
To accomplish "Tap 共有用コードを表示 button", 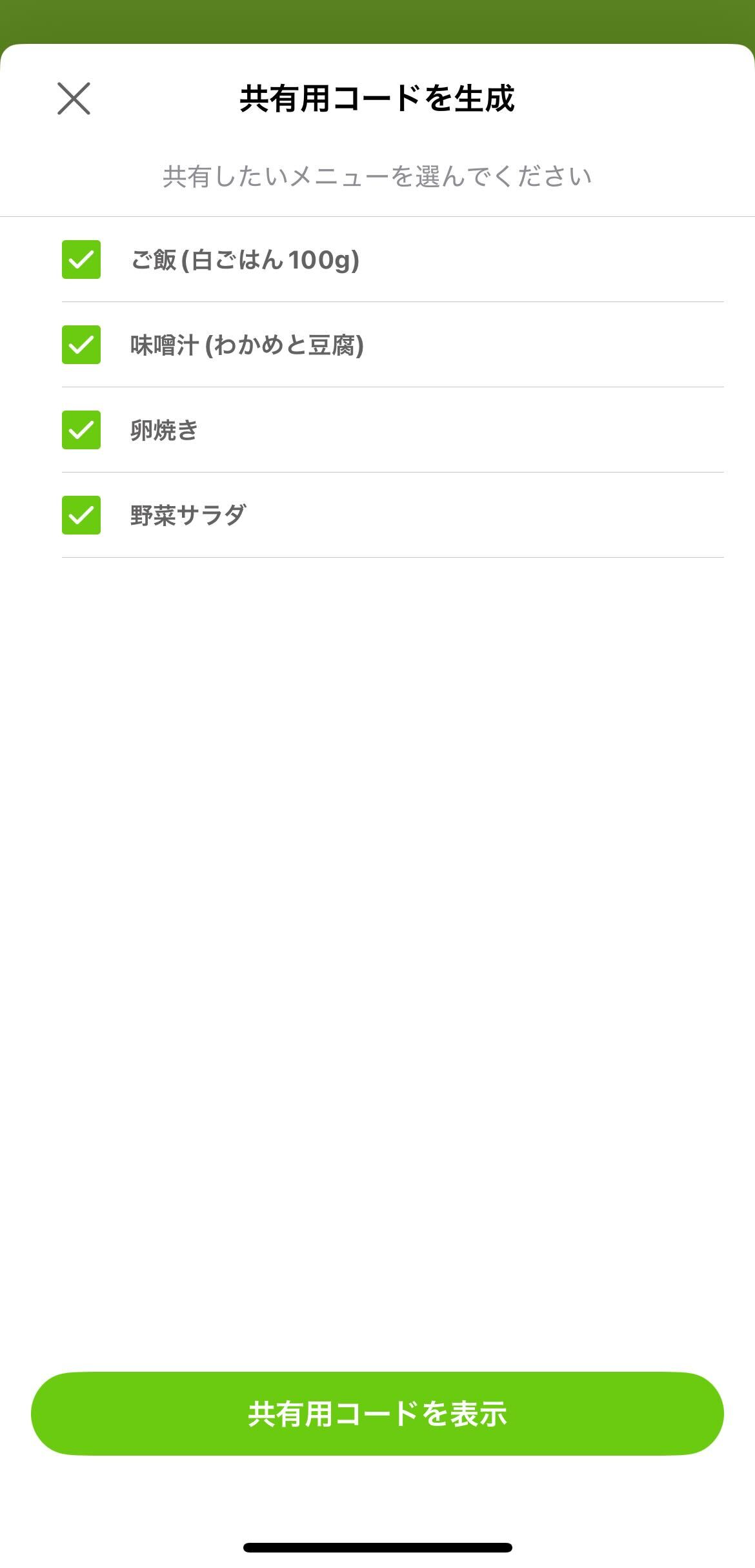I will point(377,1414).
